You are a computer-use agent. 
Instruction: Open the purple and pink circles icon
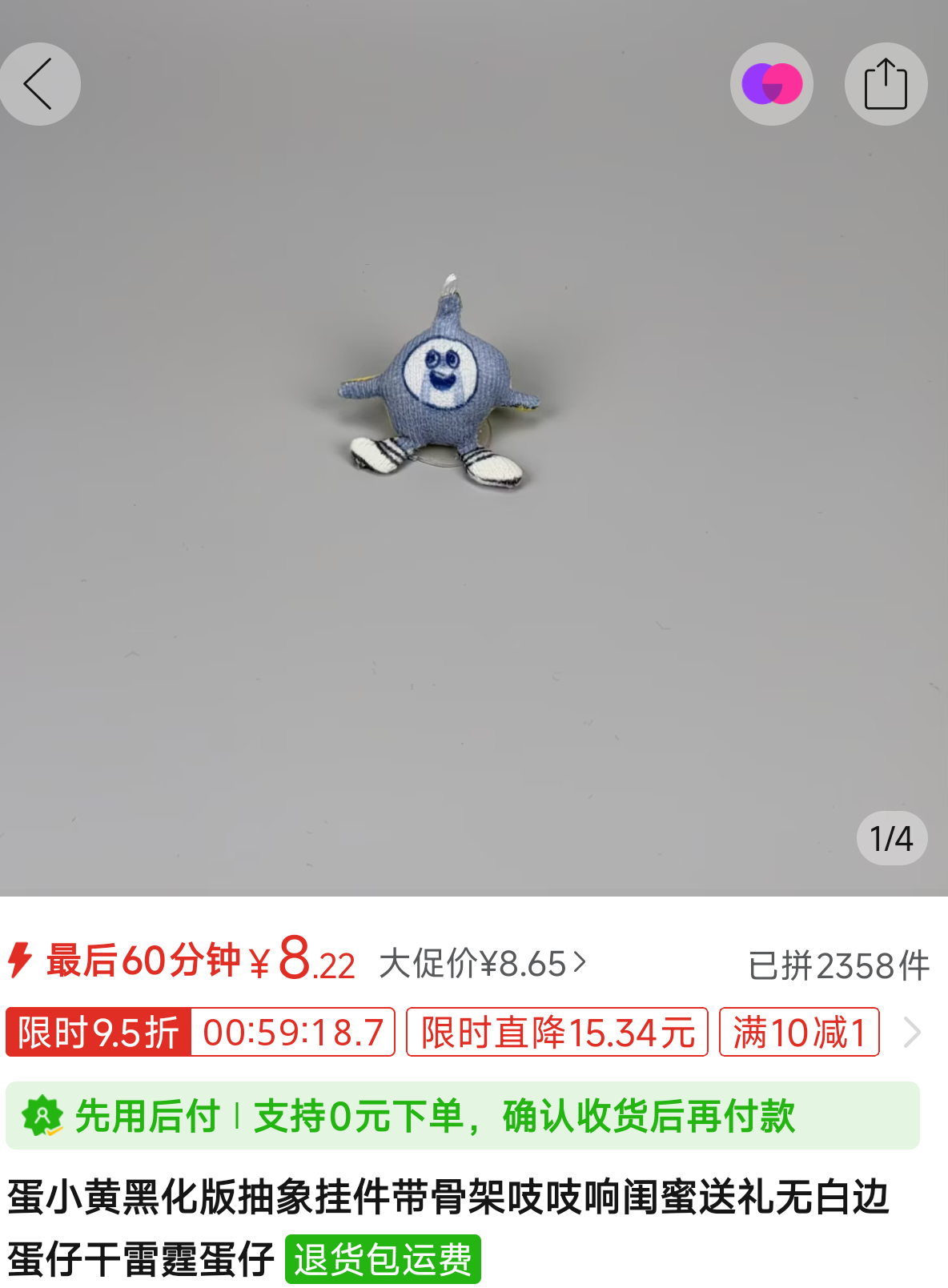772,84
